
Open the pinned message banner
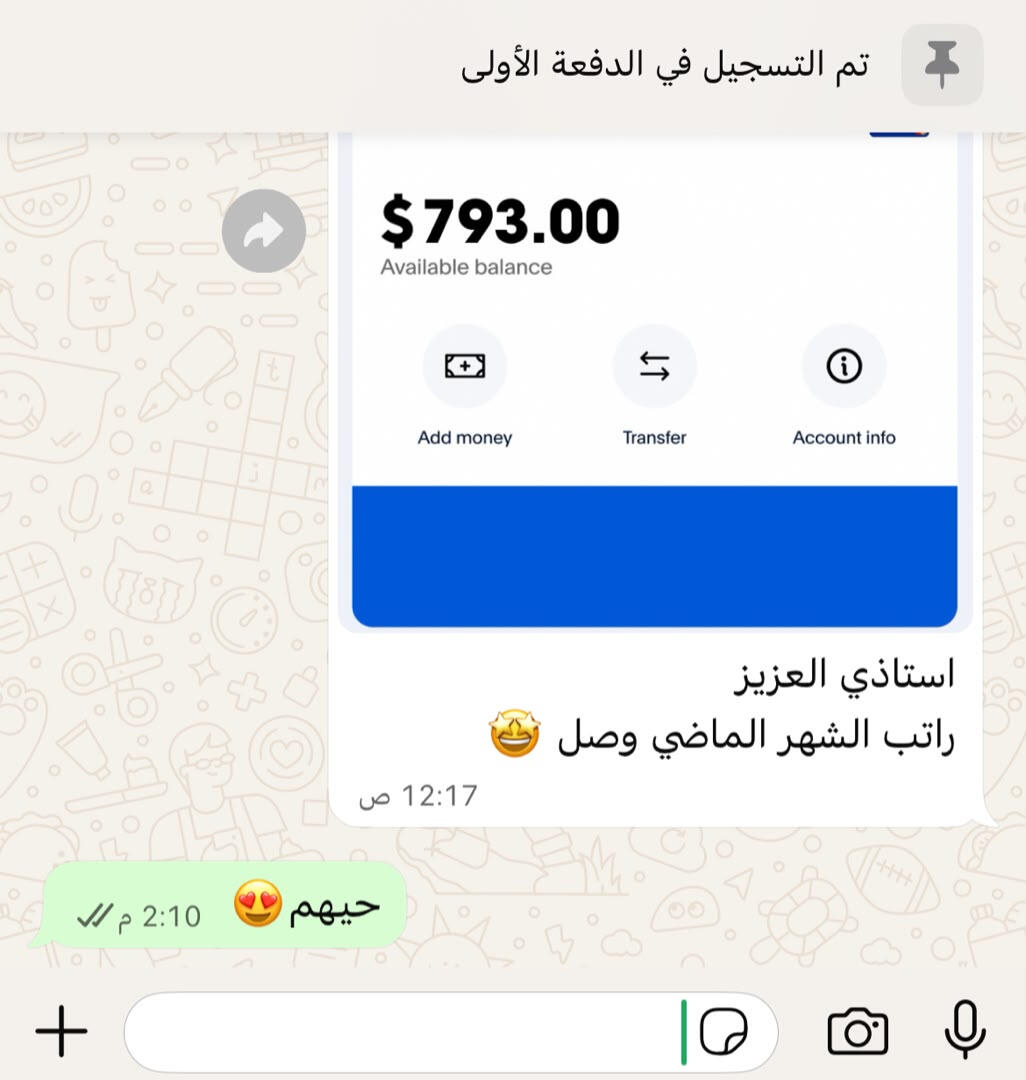pos(513,65)
